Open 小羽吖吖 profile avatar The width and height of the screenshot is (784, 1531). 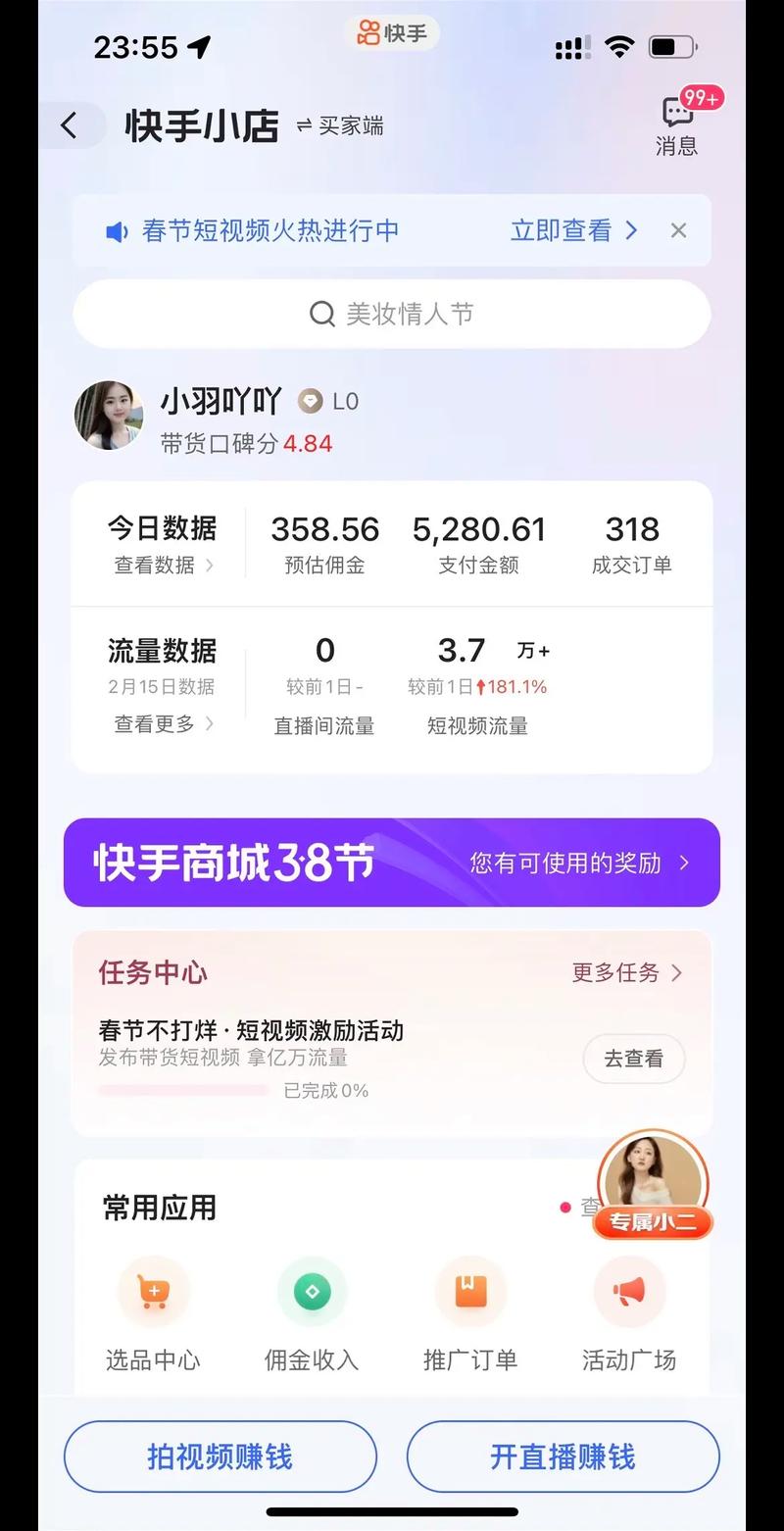coord(109,415)
